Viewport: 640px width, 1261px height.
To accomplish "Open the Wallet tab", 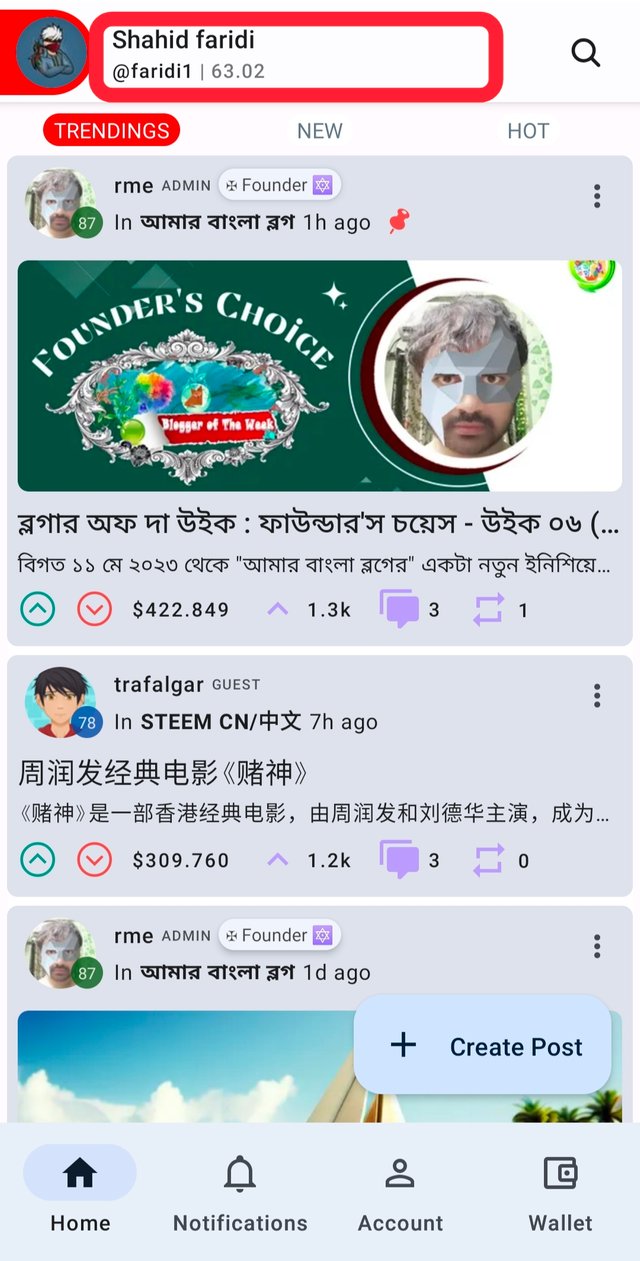I will click(560, 1193).
